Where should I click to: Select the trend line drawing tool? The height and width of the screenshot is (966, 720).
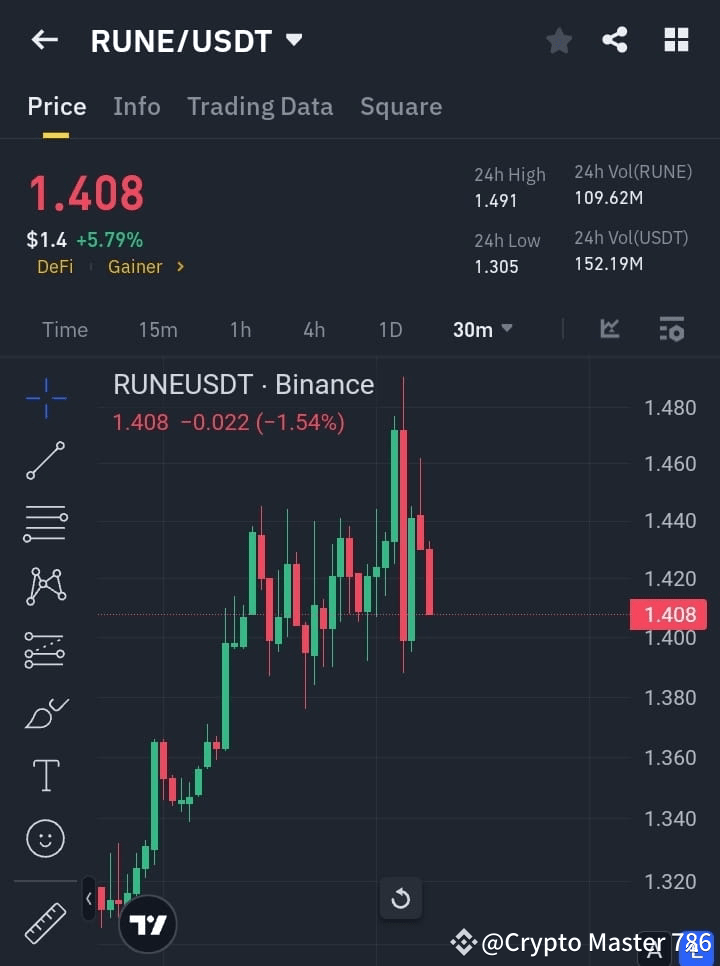point(45,461)
